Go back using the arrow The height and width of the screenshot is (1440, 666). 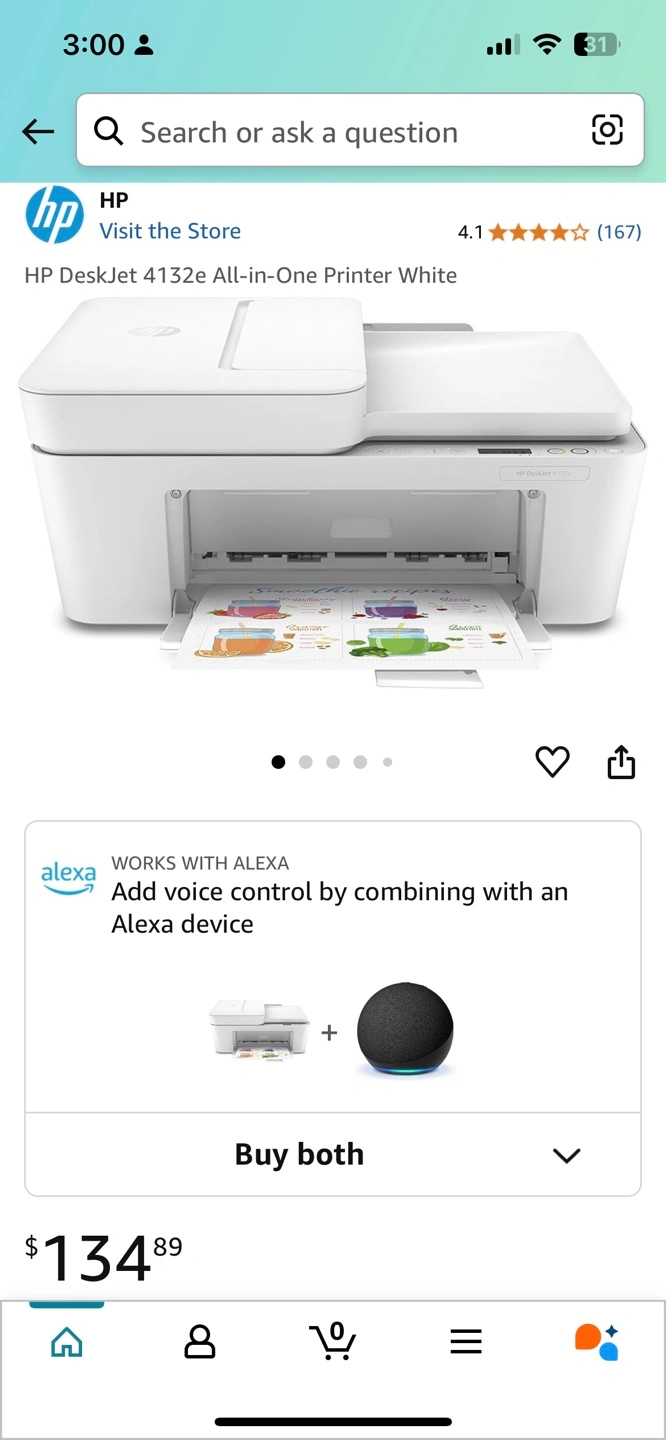[38, 131]
